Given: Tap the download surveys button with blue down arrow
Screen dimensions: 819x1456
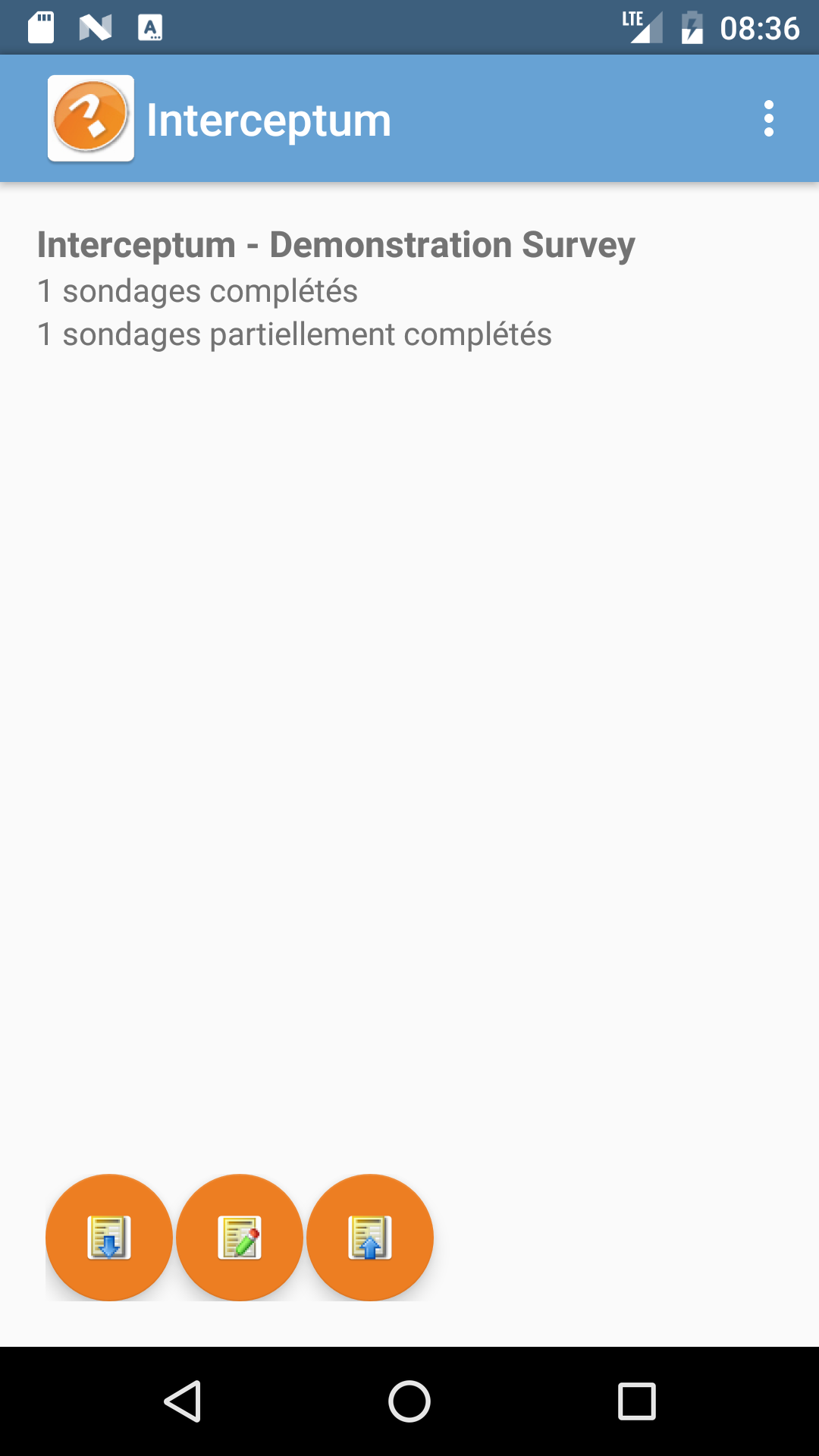Looking at the screenshot, I should 109,1238.
